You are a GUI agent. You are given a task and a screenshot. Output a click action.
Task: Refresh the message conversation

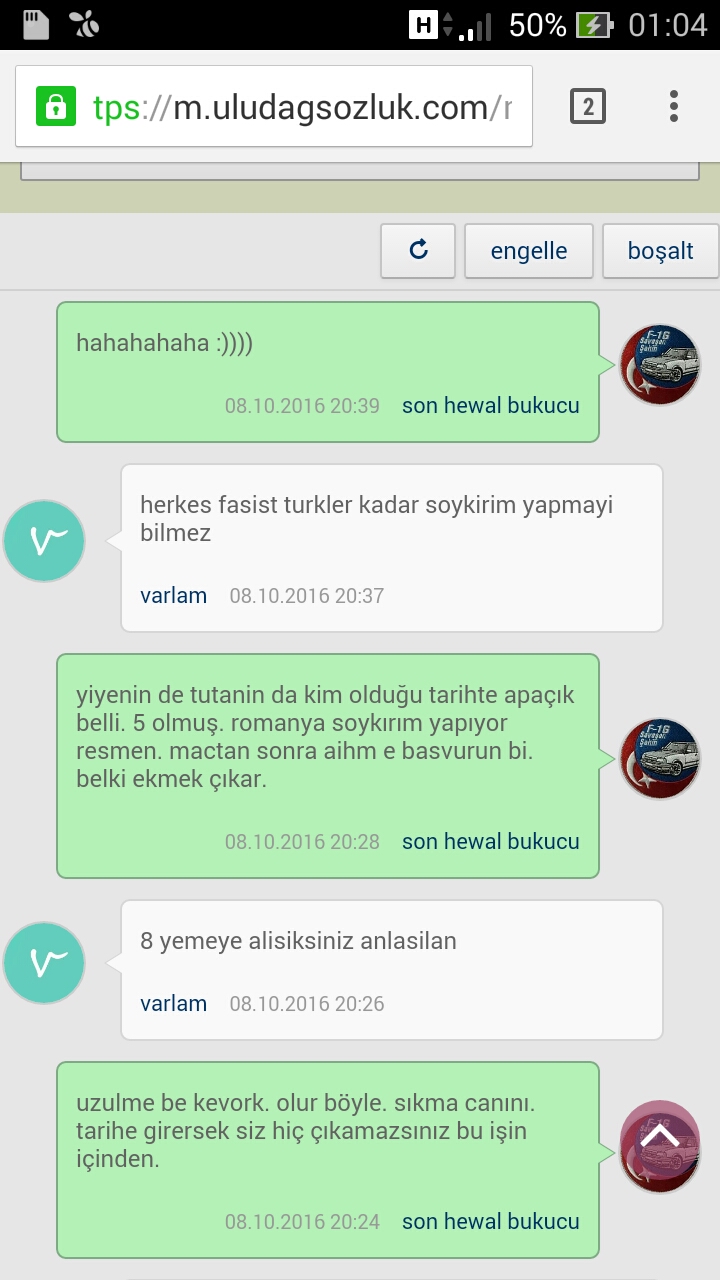418,250
